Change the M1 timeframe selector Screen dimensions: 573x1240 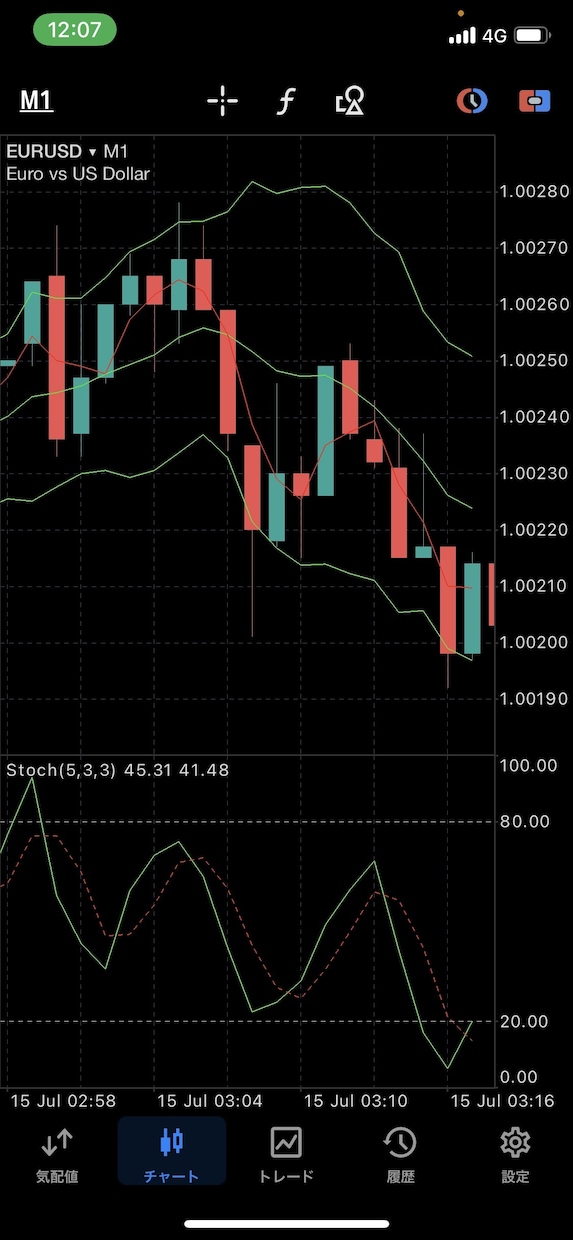tap(36, 100)
